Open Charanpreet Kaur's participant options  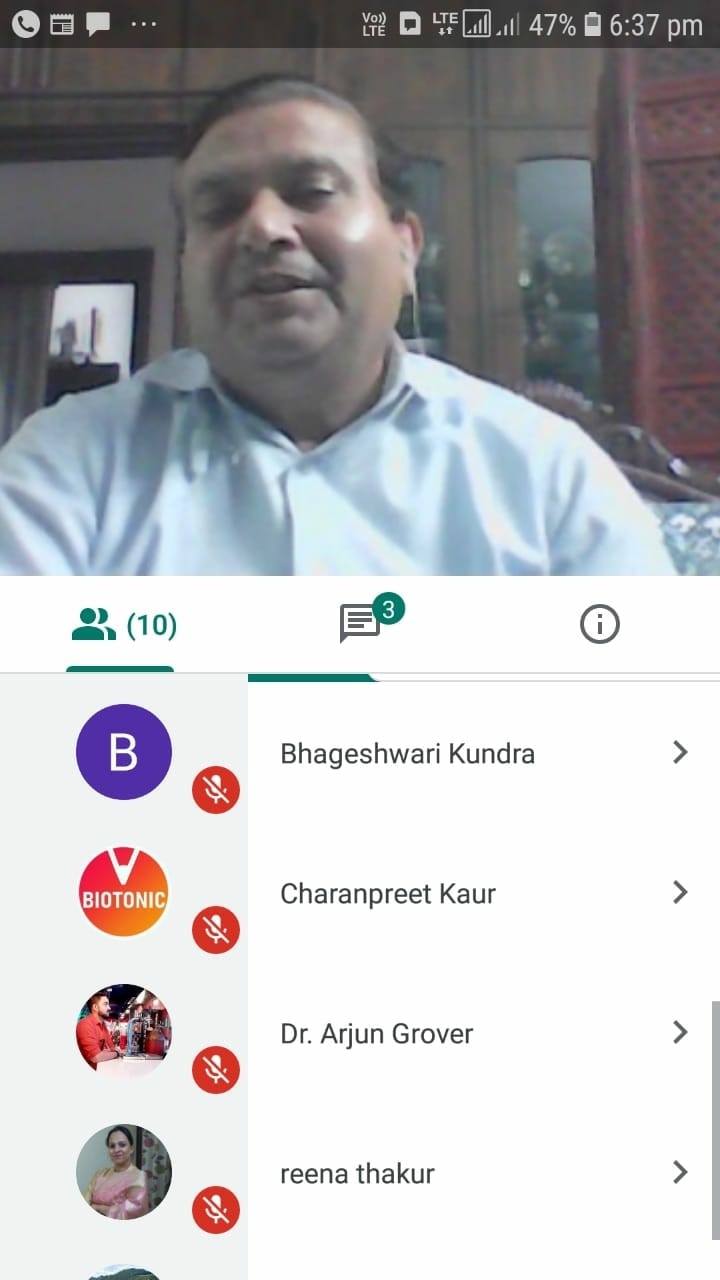pyautogui.click(x=680, y=892)
